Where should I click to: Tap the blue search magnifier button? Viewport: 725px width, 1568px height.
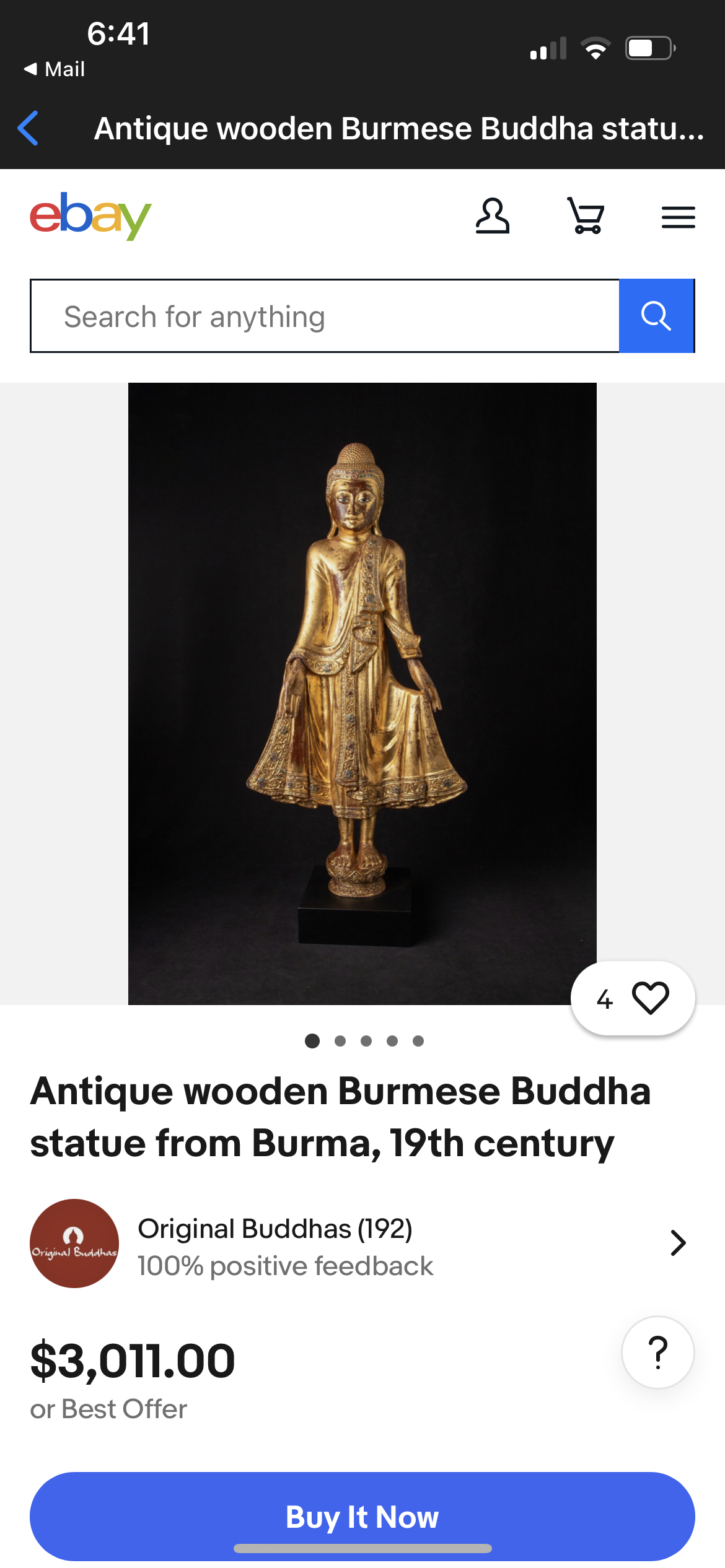tap(656, 316)
